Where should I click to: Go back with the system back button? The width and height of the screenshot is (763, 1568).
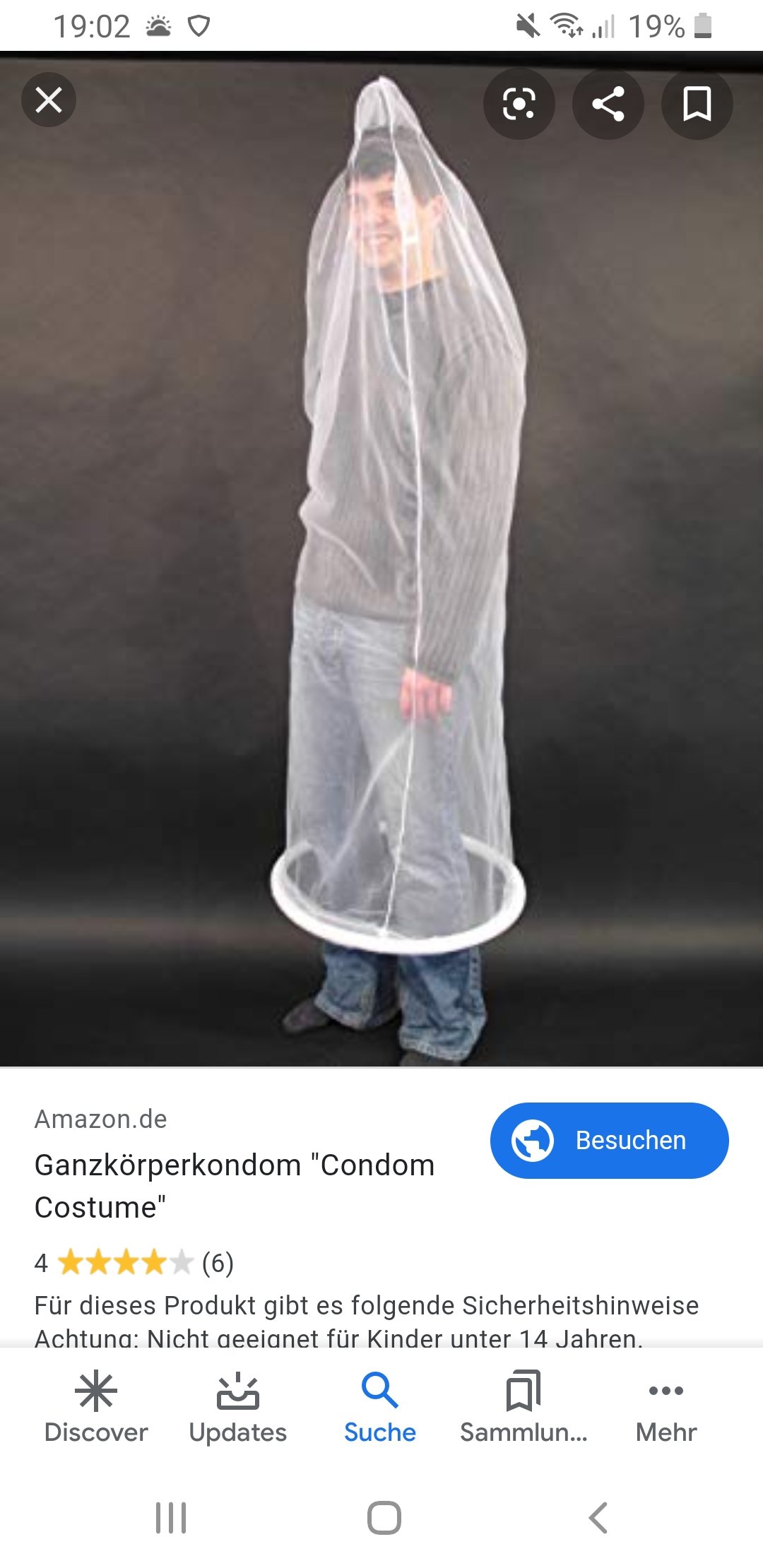tap(598, 1517)
